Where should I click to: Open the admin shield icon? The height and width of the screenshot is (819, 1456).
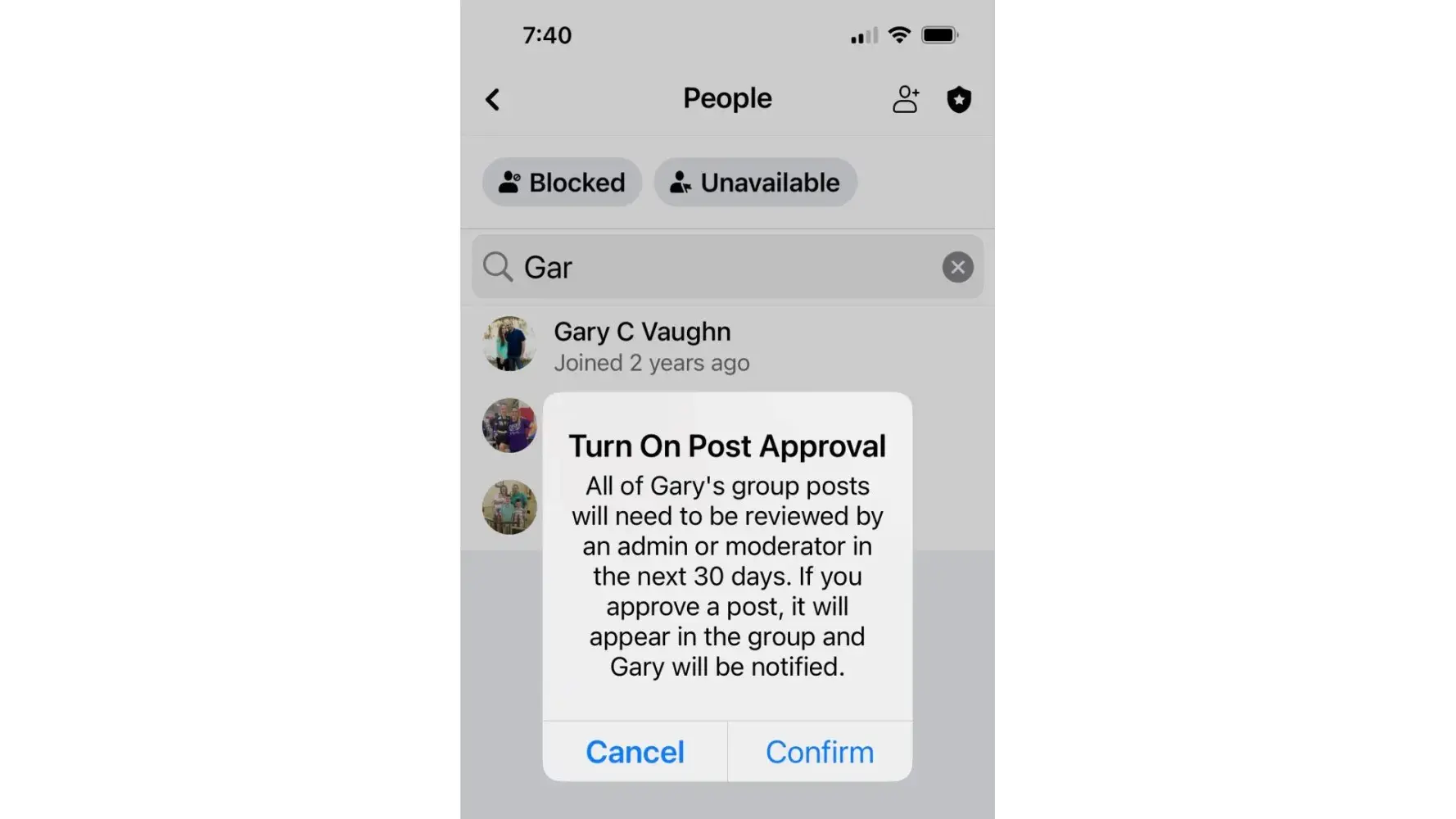(x=959, y=100)
